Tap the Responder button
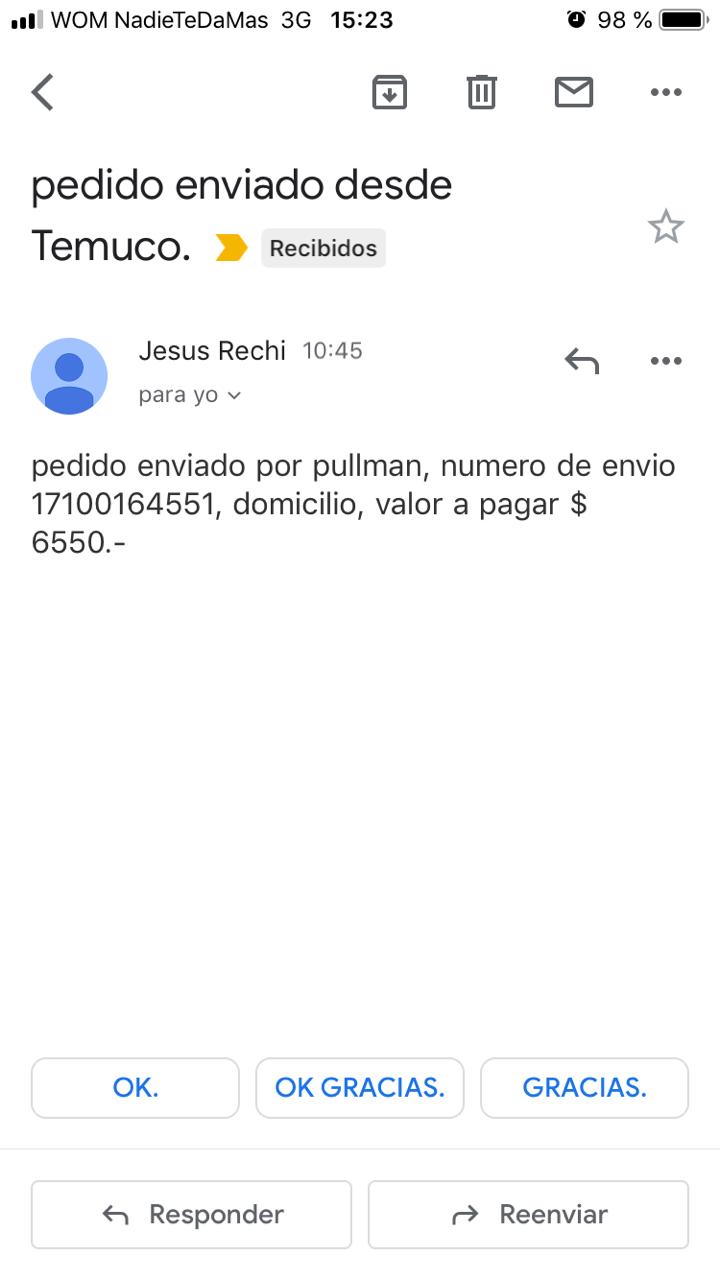Viewport: 720px width, 1280px height. (x=191, y=1215)
